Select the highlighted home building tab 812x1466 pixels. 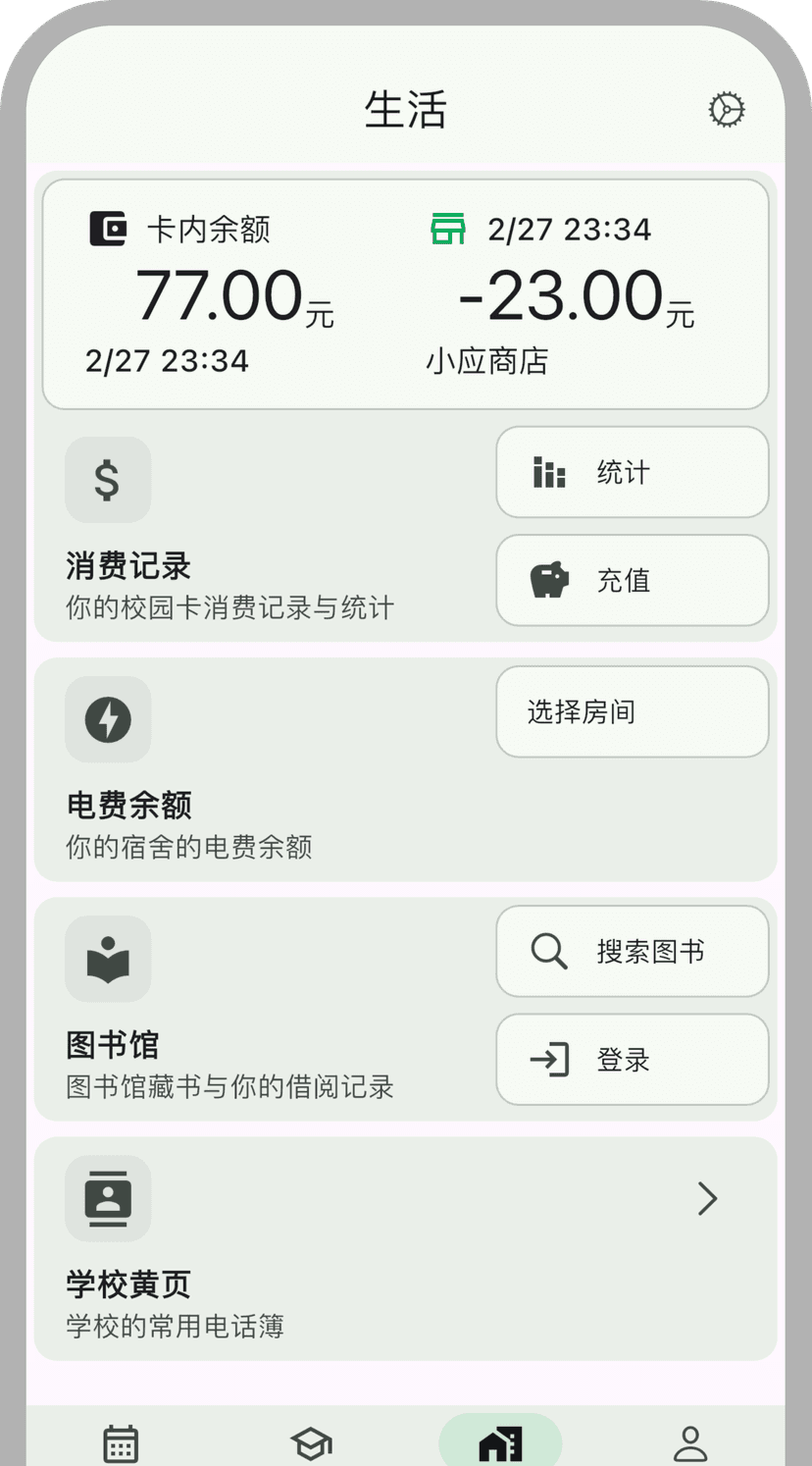(500, 1443)
